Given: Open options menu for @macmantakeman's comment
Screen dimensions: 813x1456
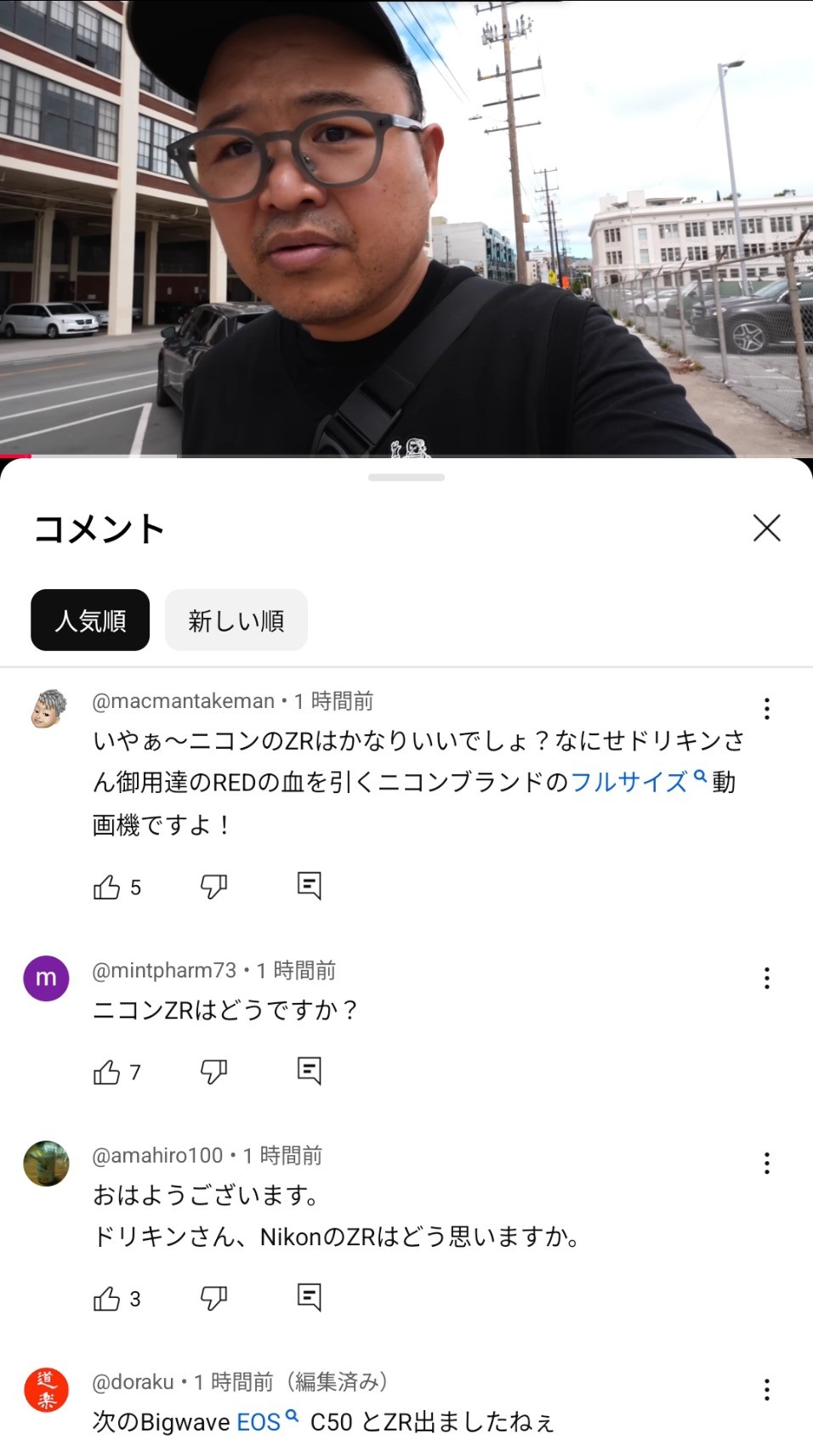Looking at the screenshot, I should [766, 709].
